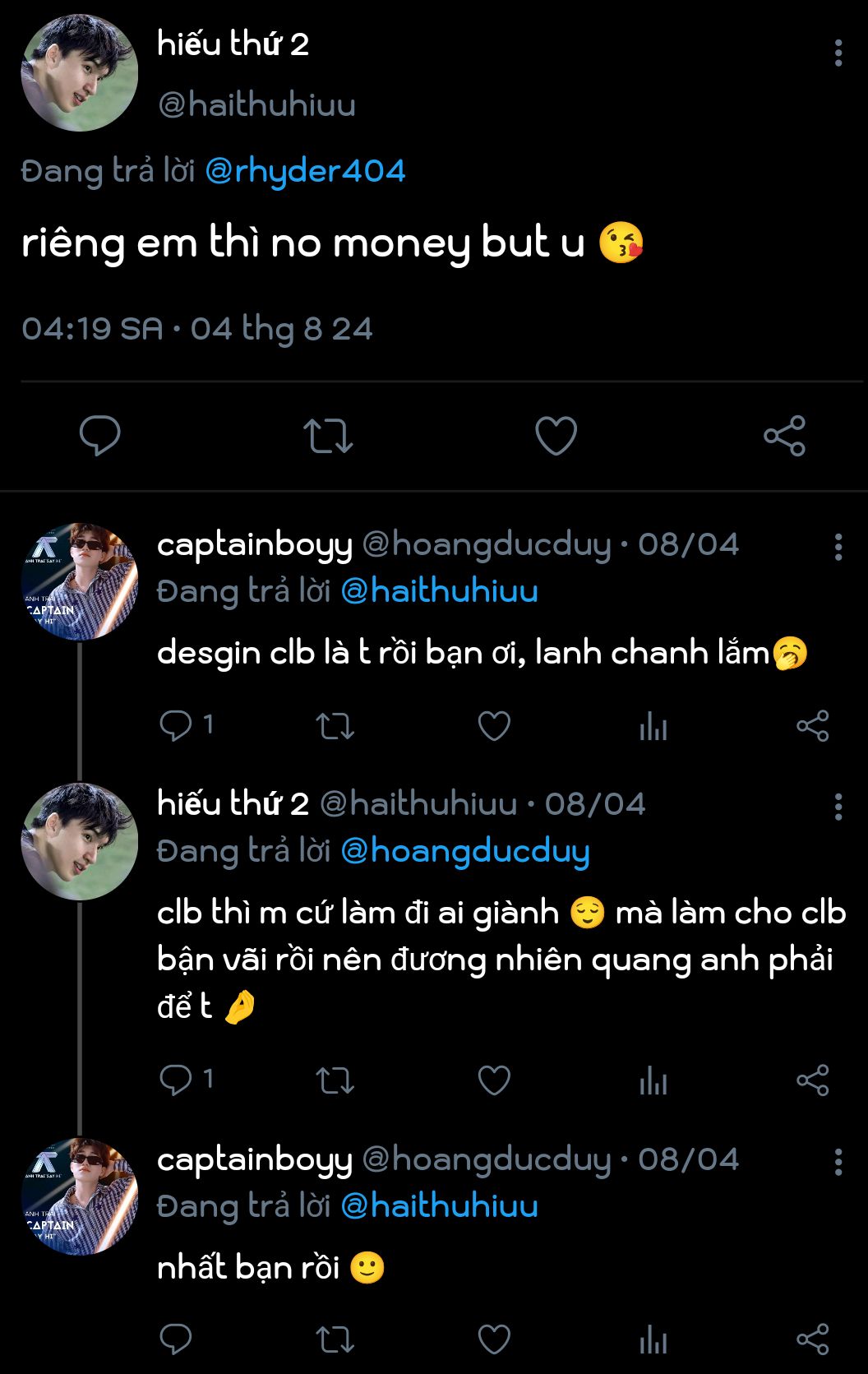The image size is (868, 1374).
Task: Reply to captainboyy's 'nhất bạn rồi' tweet
Action: point(176,1339)
